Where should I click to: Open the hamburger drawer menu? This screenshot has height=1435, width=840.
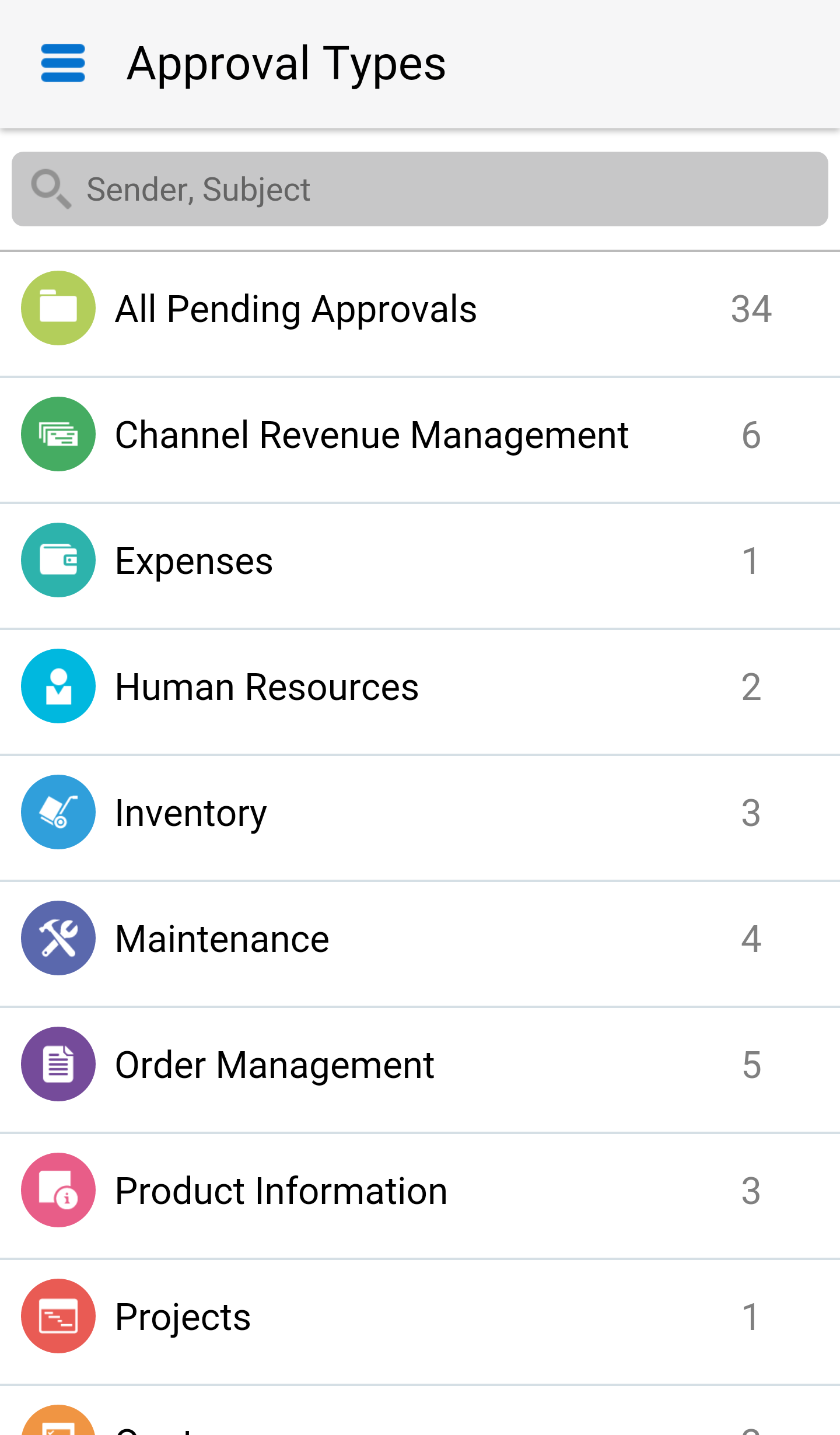click(63, 63)
